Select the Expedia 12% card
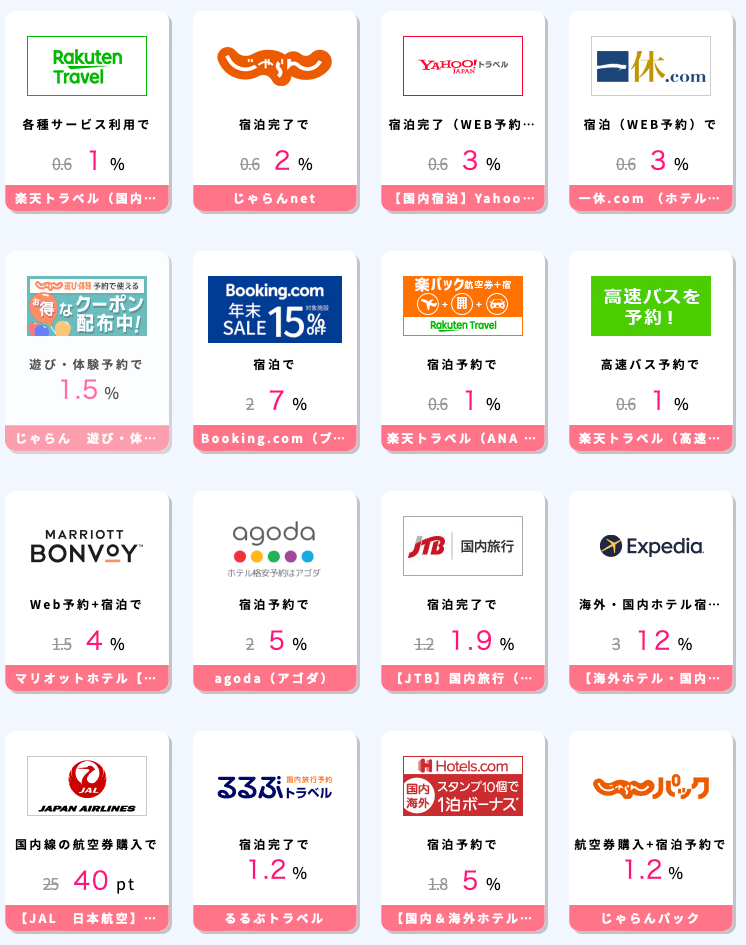Image resolution: width=746 pixels, height=945 pixels. [651, 590]
